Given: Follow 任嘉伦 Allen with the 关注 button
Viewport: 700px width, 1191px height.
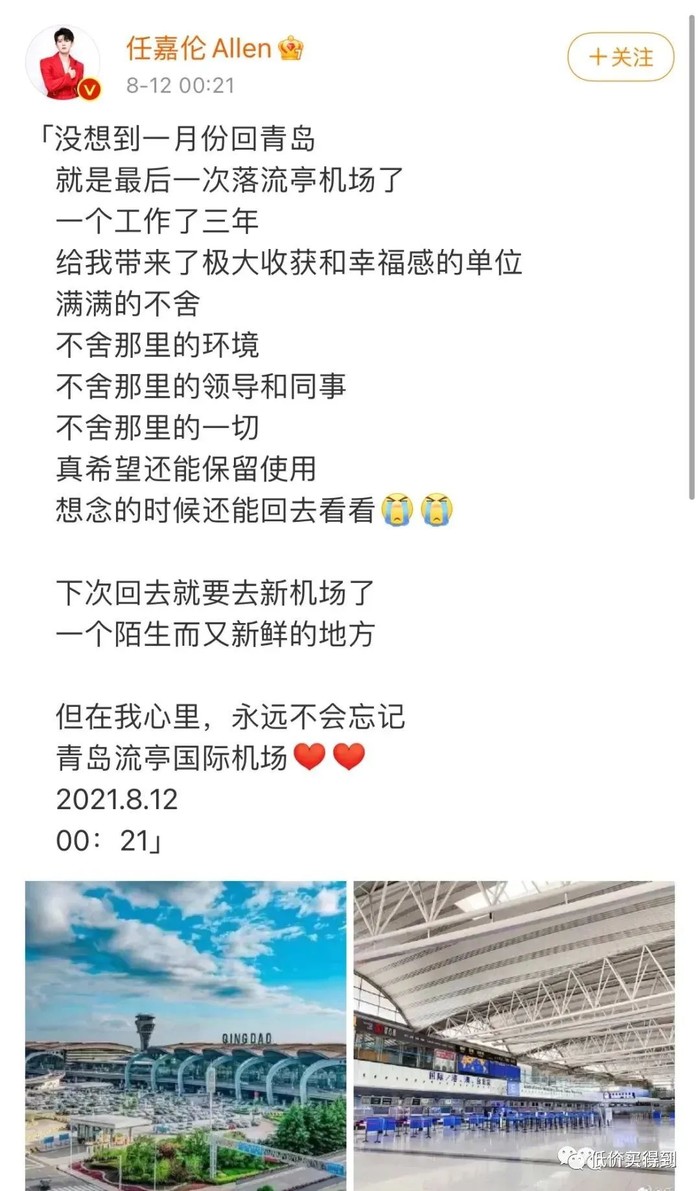Looking at the screenshot, I should (620, 57).
